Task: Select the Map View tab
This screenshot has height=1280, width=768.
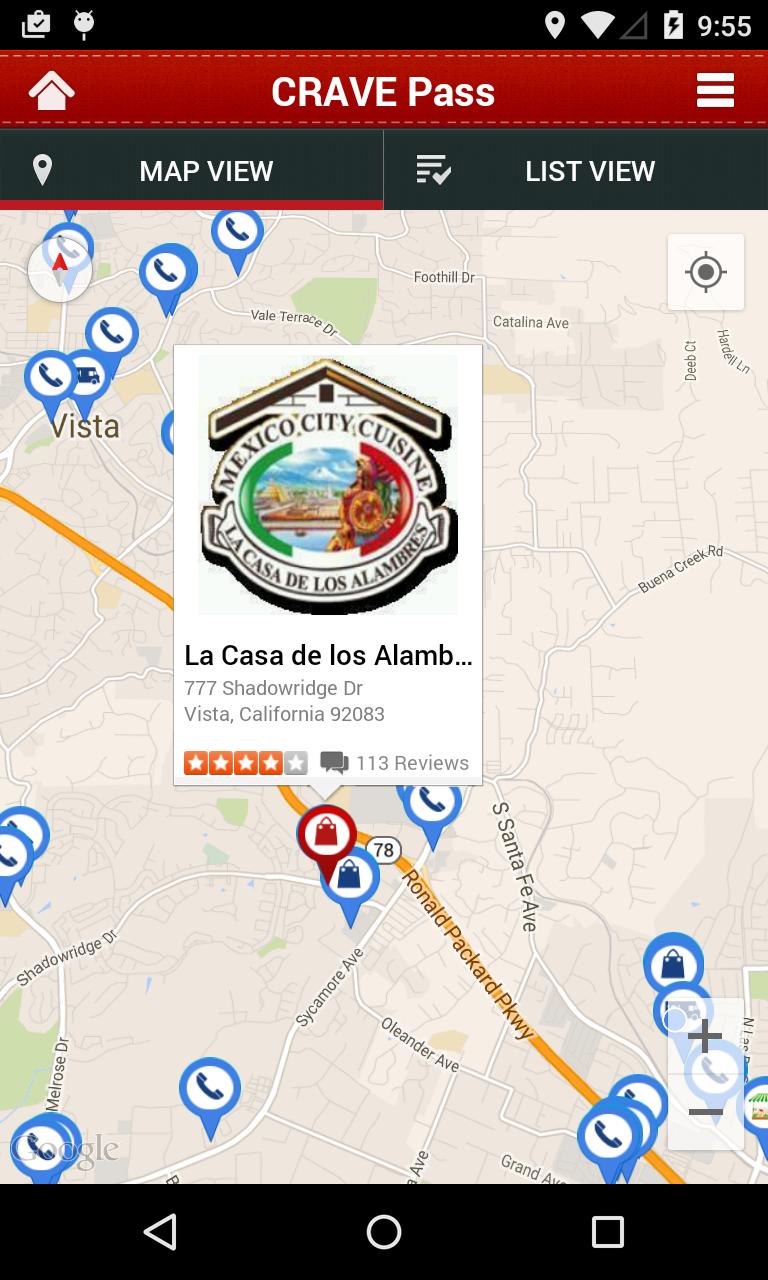Action: coord(192,171)
